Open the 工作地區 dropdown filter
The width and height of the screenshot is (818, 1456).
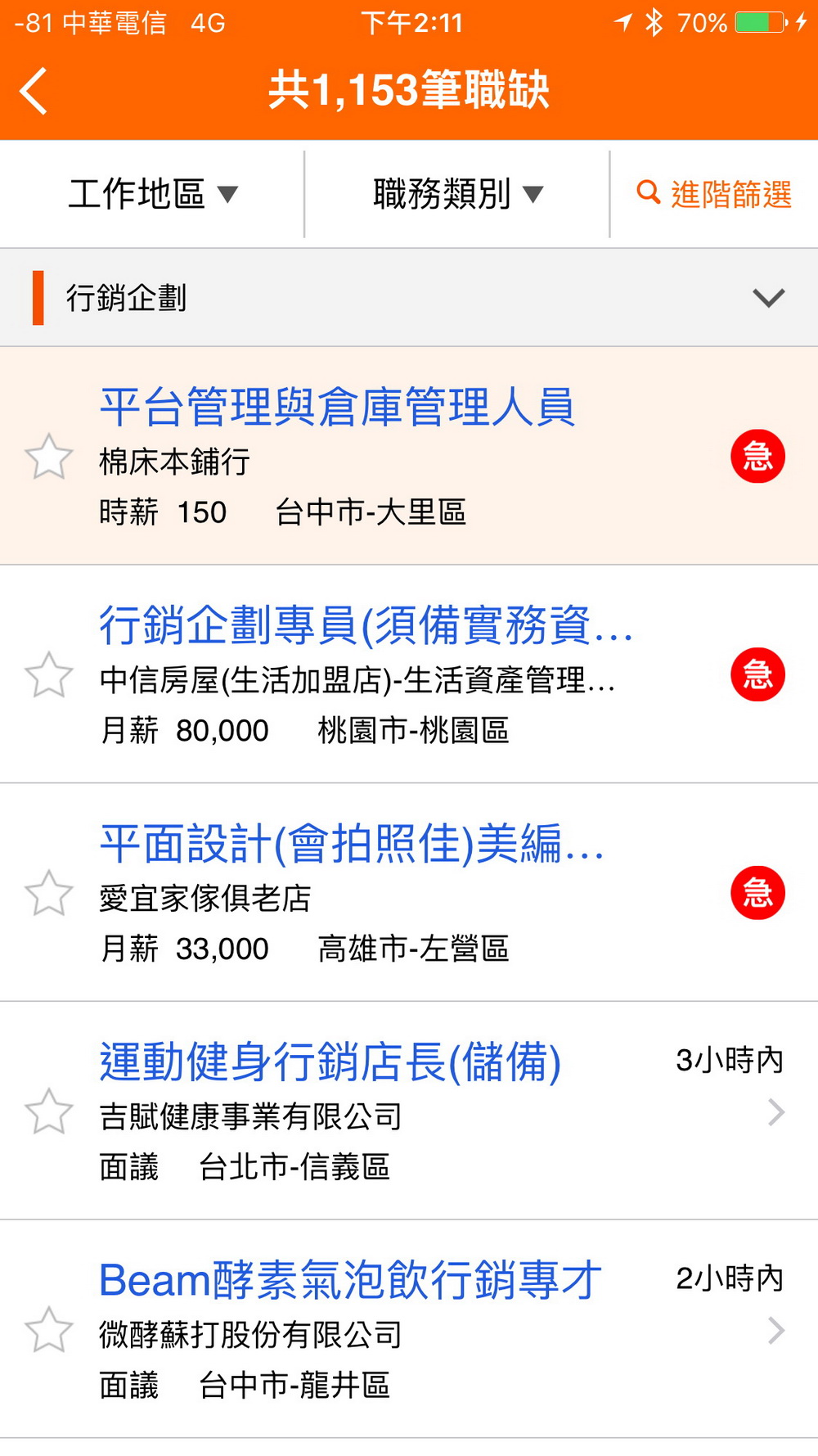point(153,195)
